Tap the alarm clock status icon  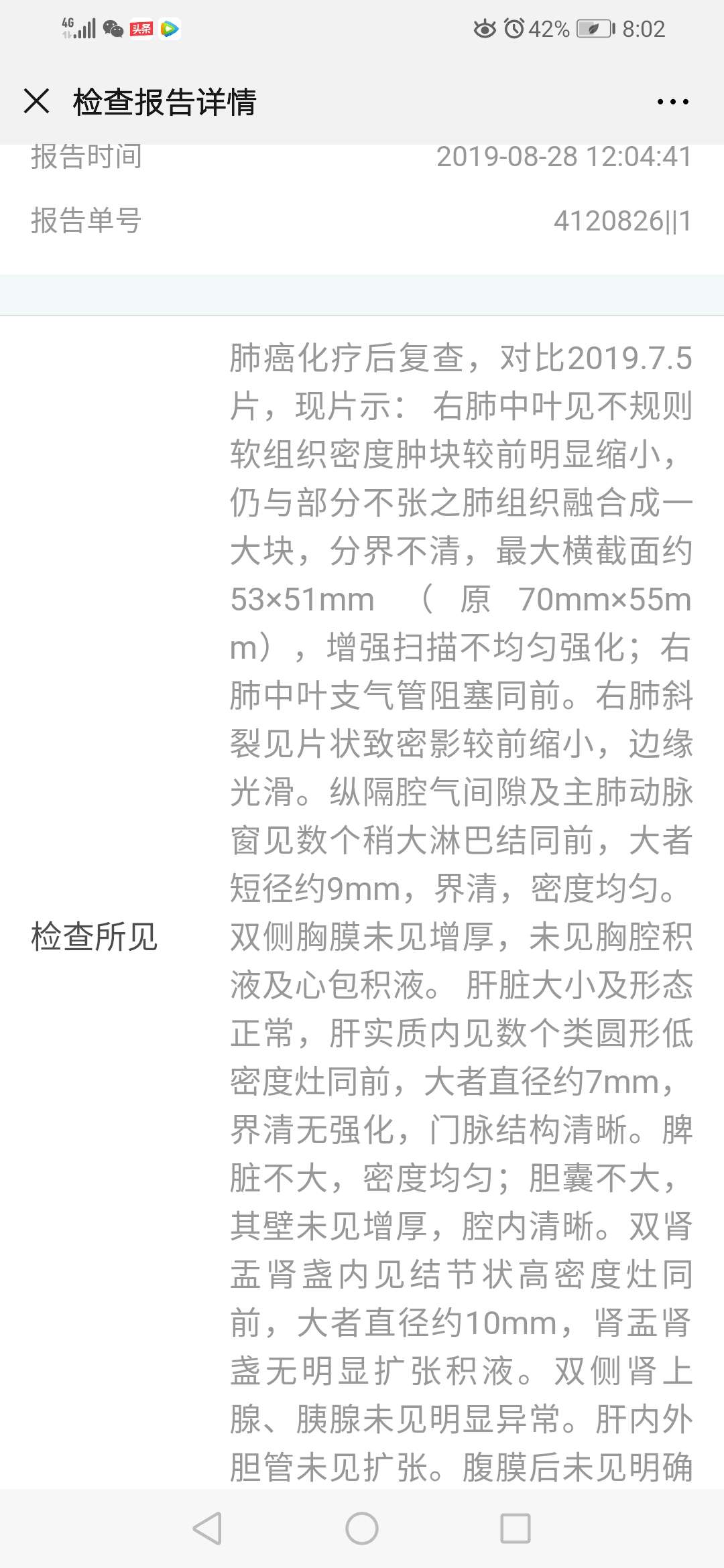click(515, 28)
